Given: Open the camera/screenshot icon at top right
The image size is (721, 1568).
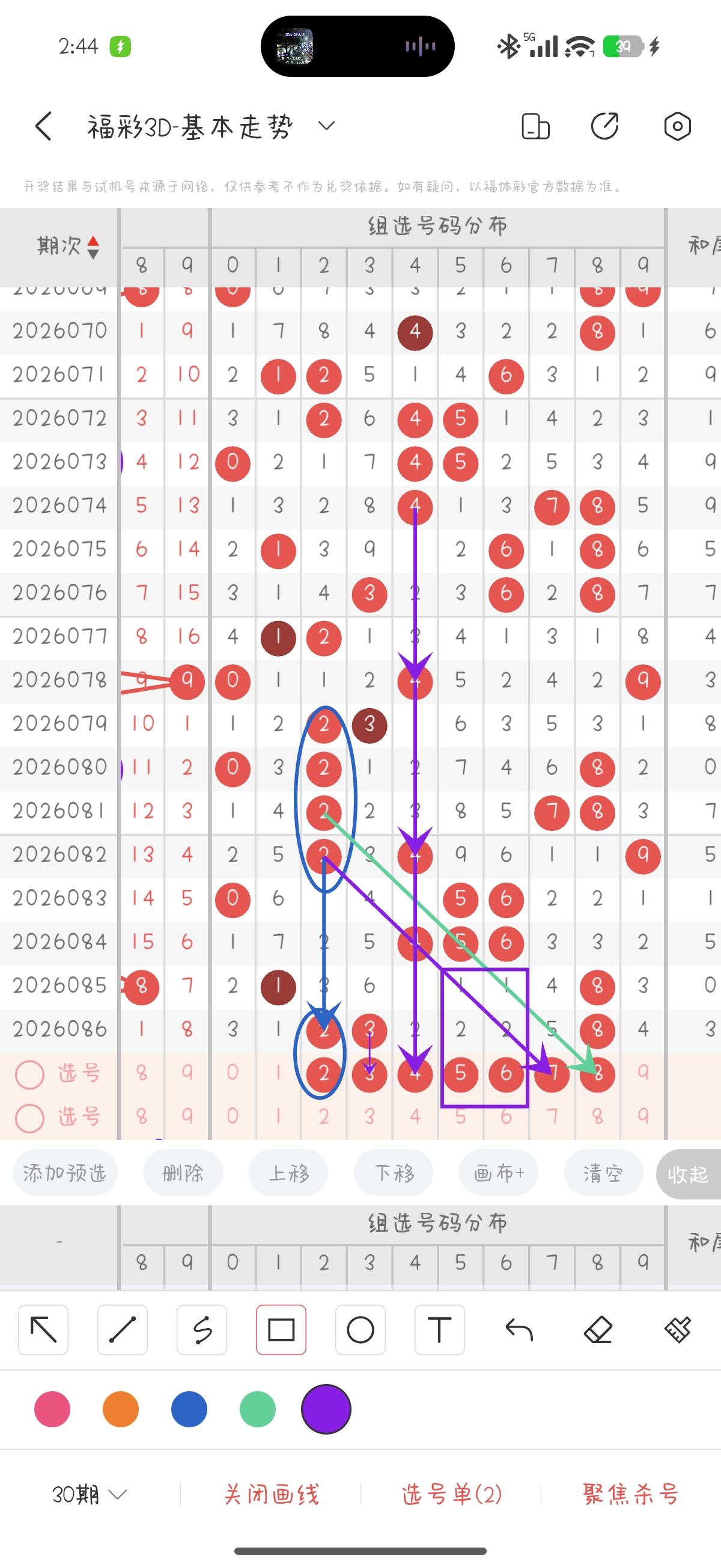Looking at the screenshot, I should tap(677, 127).
